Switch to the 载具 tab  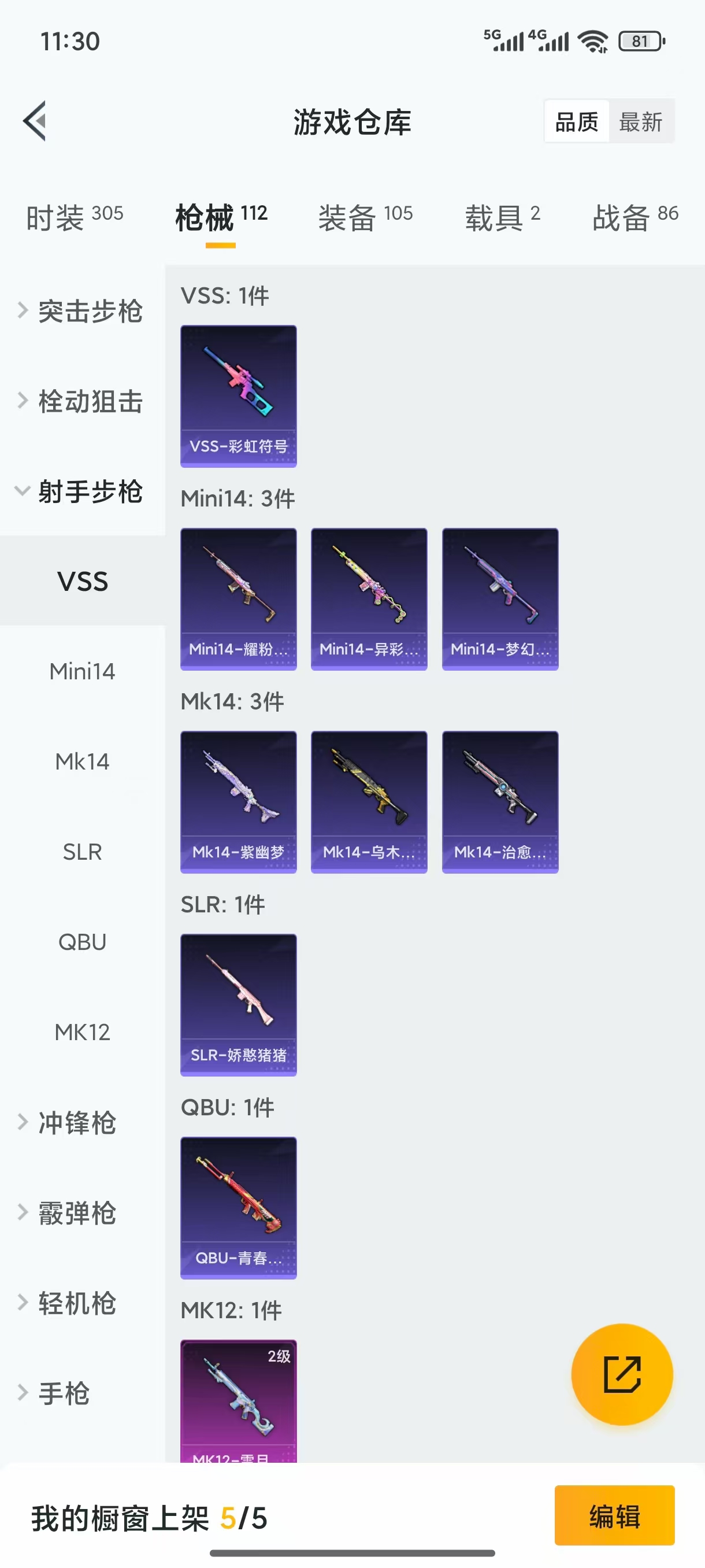(502, 217)
